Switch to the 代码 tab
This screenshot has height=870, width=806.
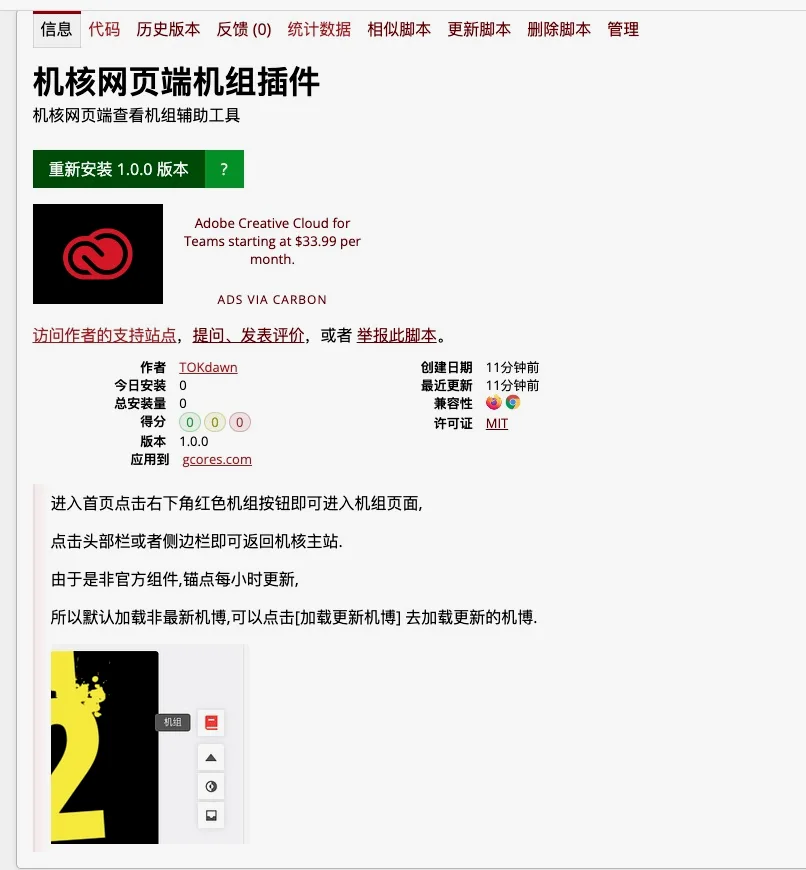coord(104,29)
